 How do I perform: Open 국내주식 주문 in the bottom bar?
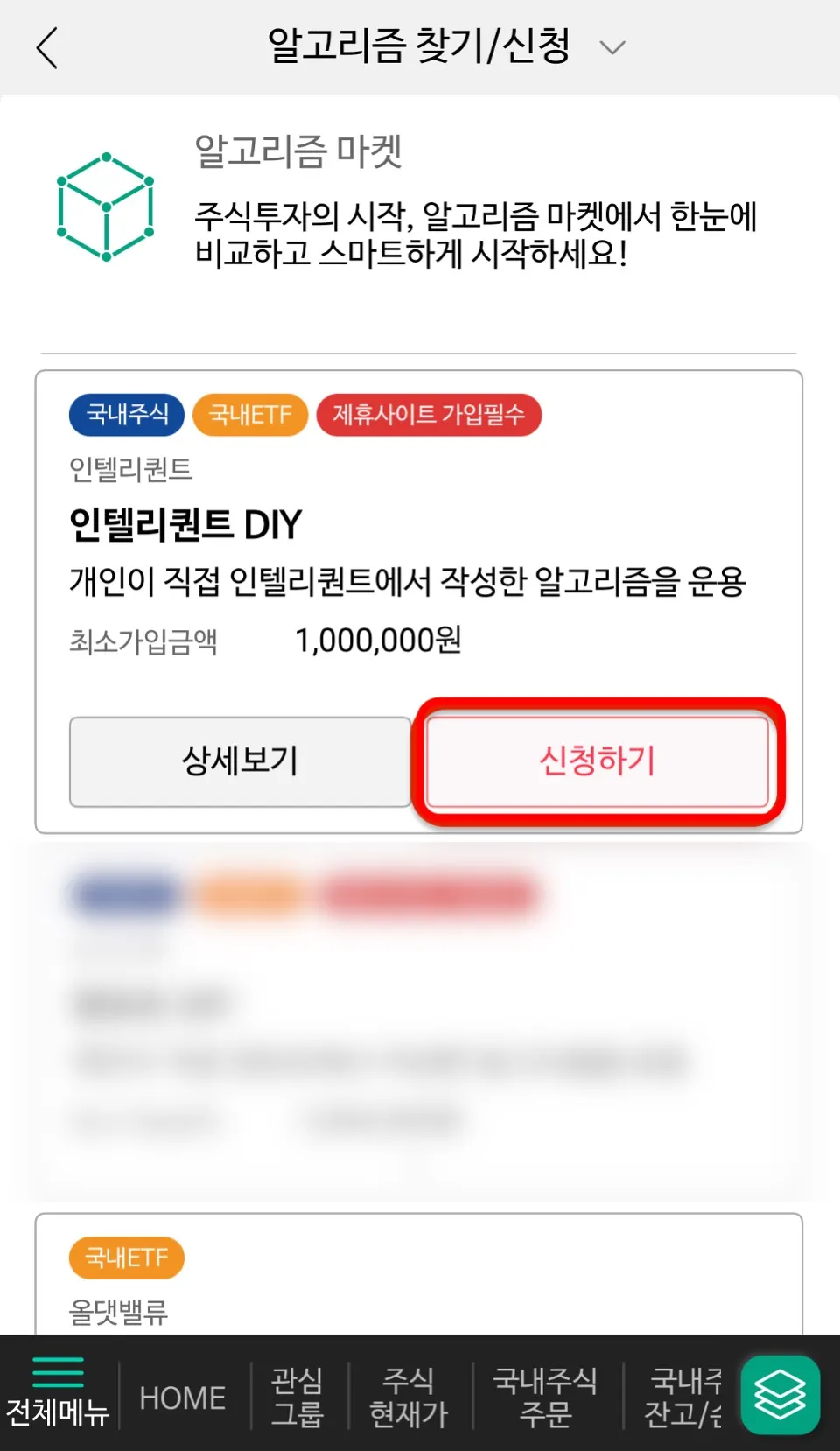(x=545, y=1398)
